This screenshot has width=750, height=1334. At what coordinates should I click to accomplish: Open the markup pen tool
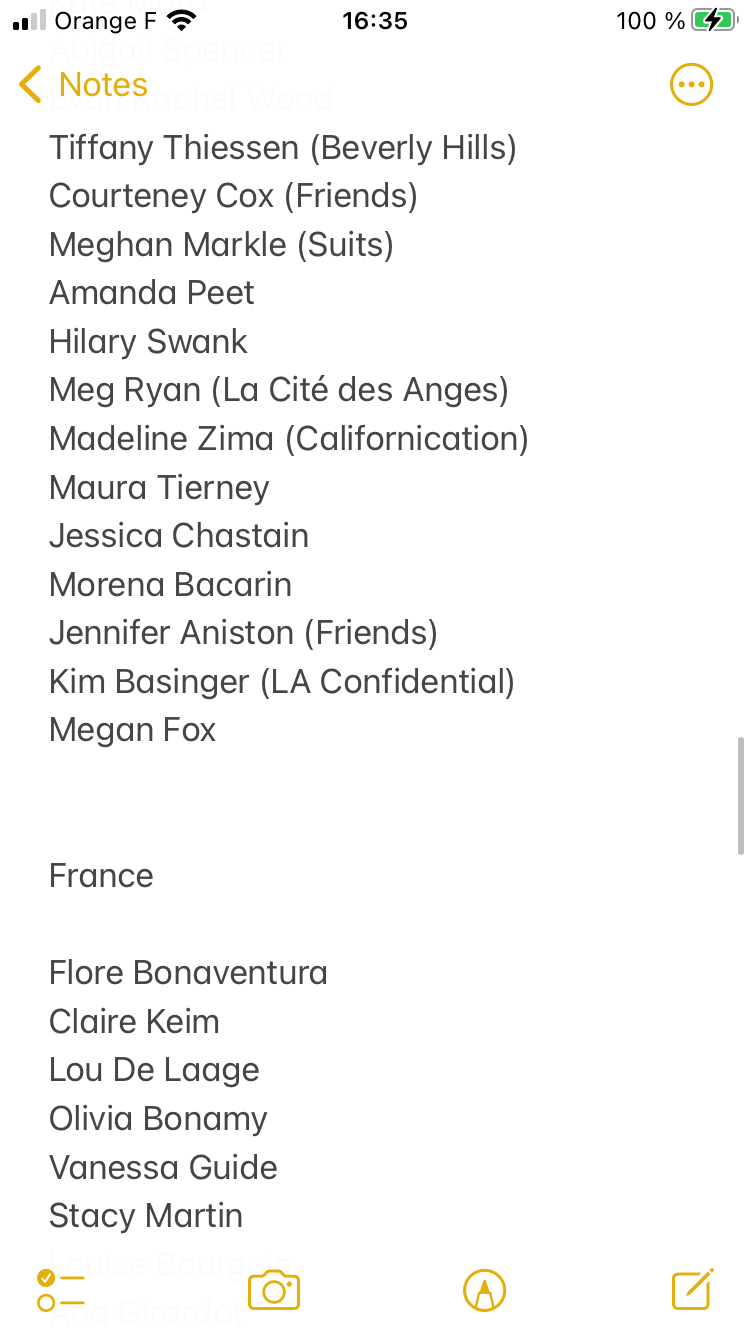click(x=485, y=1290)
